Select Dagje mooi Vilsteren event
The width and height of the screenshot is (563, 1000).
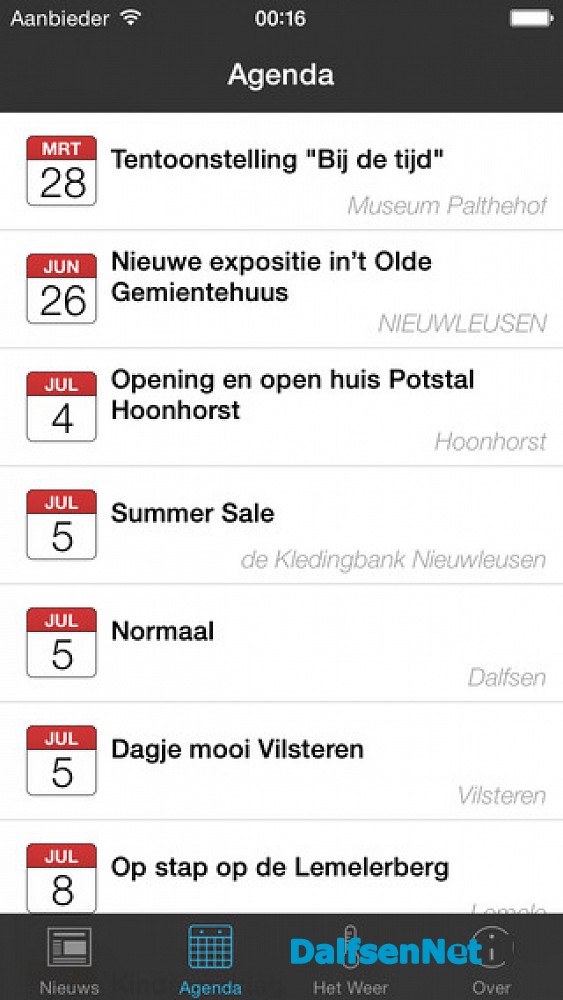(x=281, y=761)
